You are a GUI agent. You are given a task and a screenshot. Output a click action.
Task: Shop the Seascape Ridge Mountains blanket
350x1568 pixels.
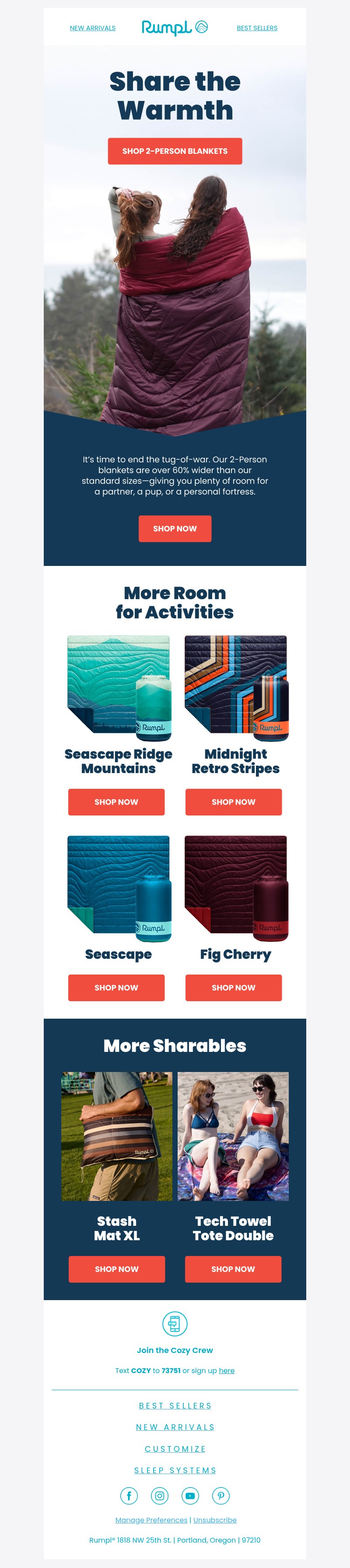click(116, 801)
